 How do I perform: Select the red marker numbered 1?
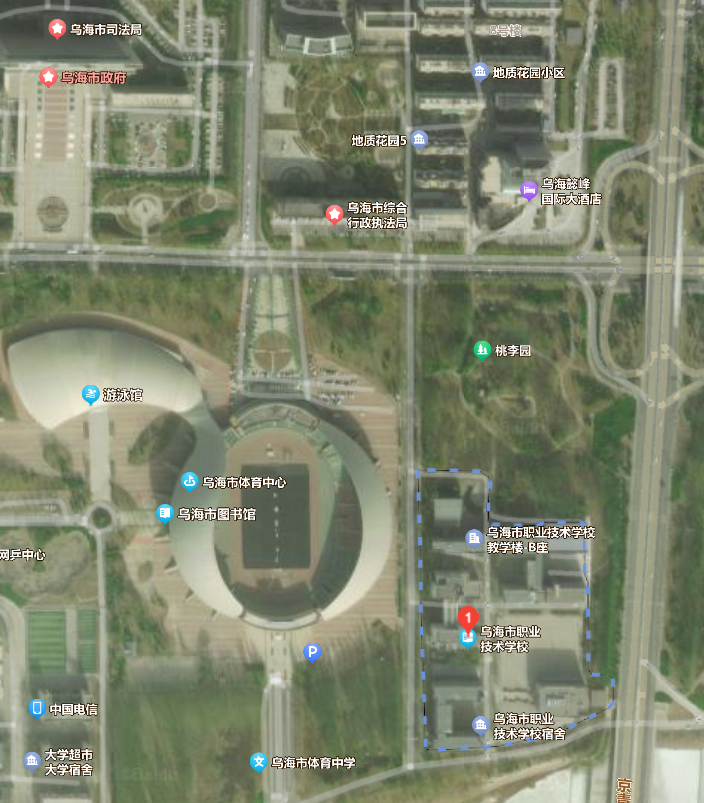[468, 617]
